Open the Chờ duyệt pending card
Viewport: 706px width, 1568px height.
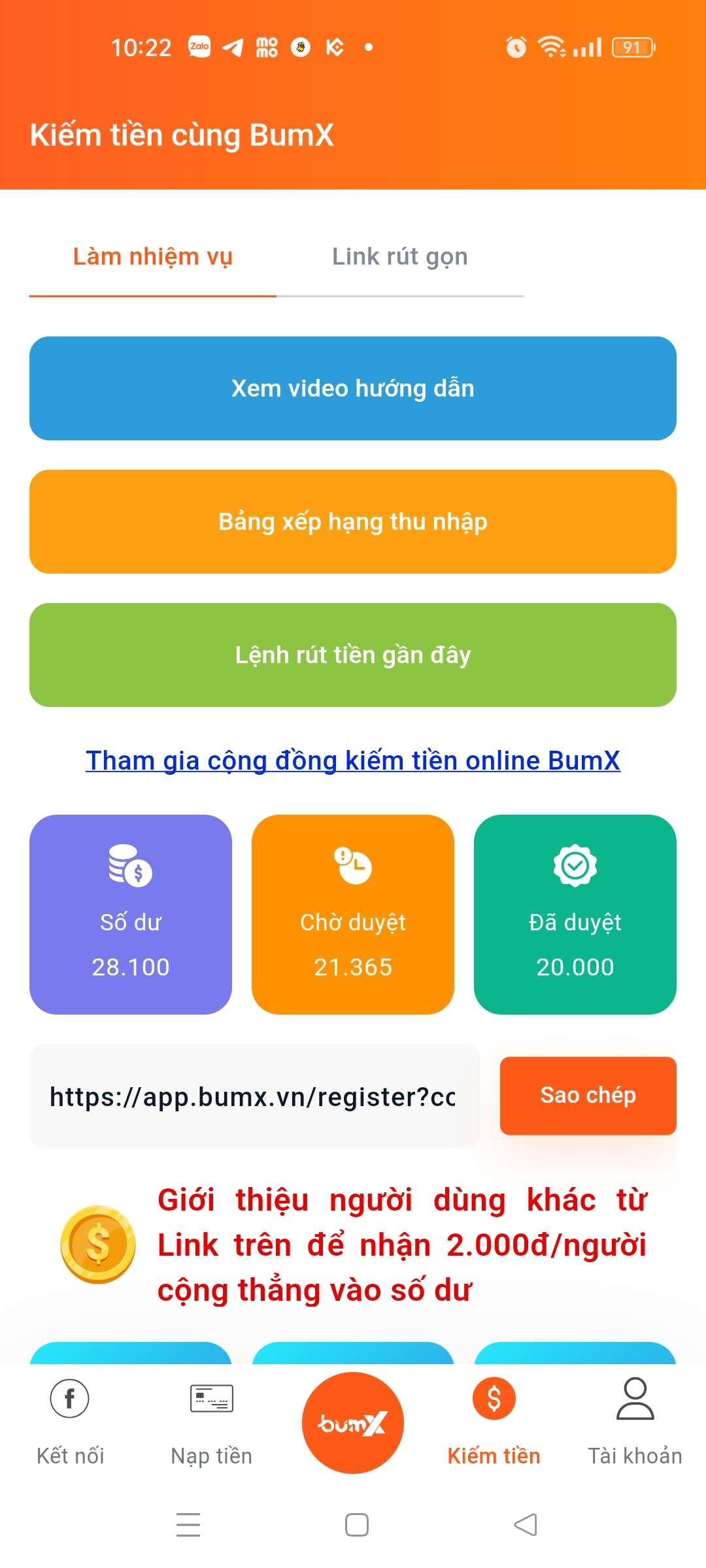click(x=353, y=915)
